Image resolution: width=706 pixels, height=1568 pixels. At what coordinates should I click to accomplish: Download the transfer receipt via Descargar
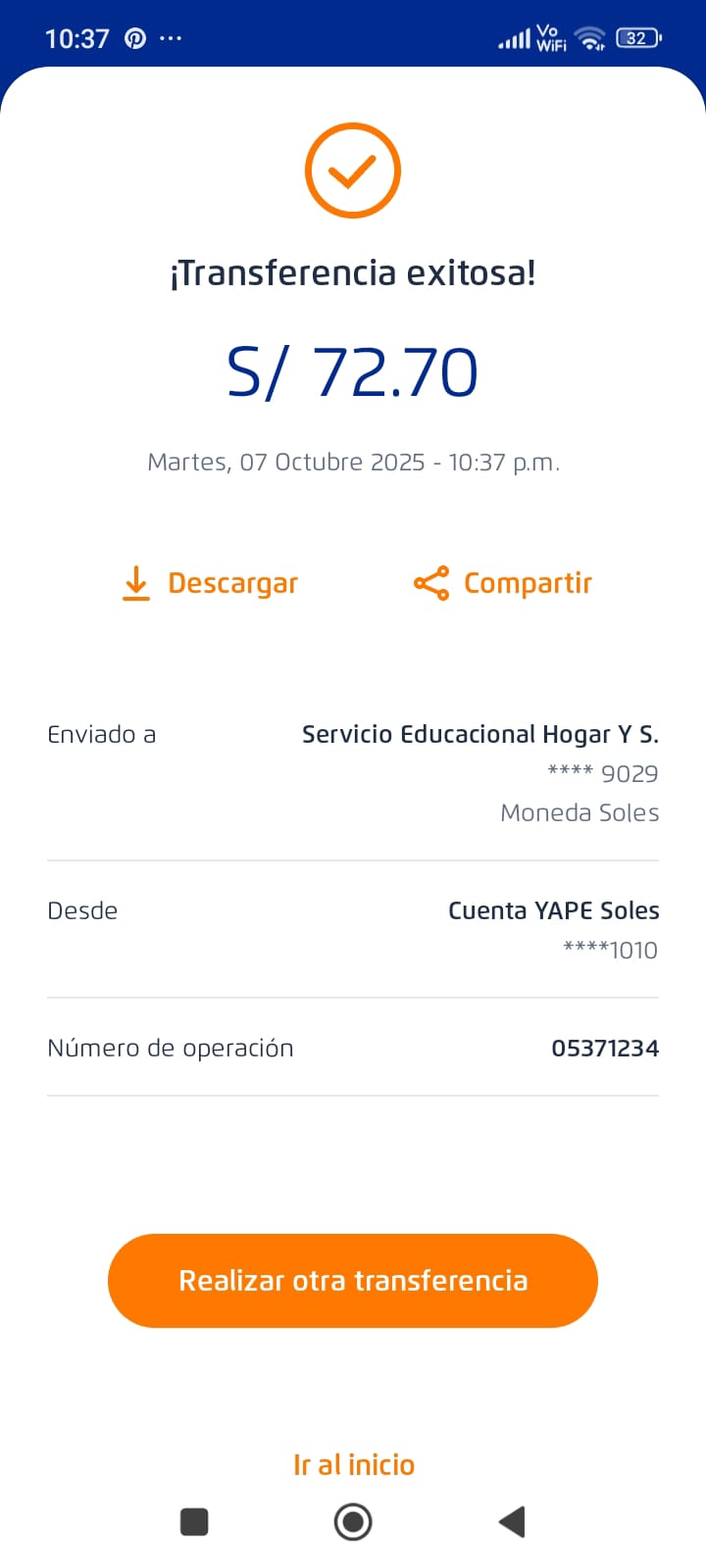click(x=210, y=583)
